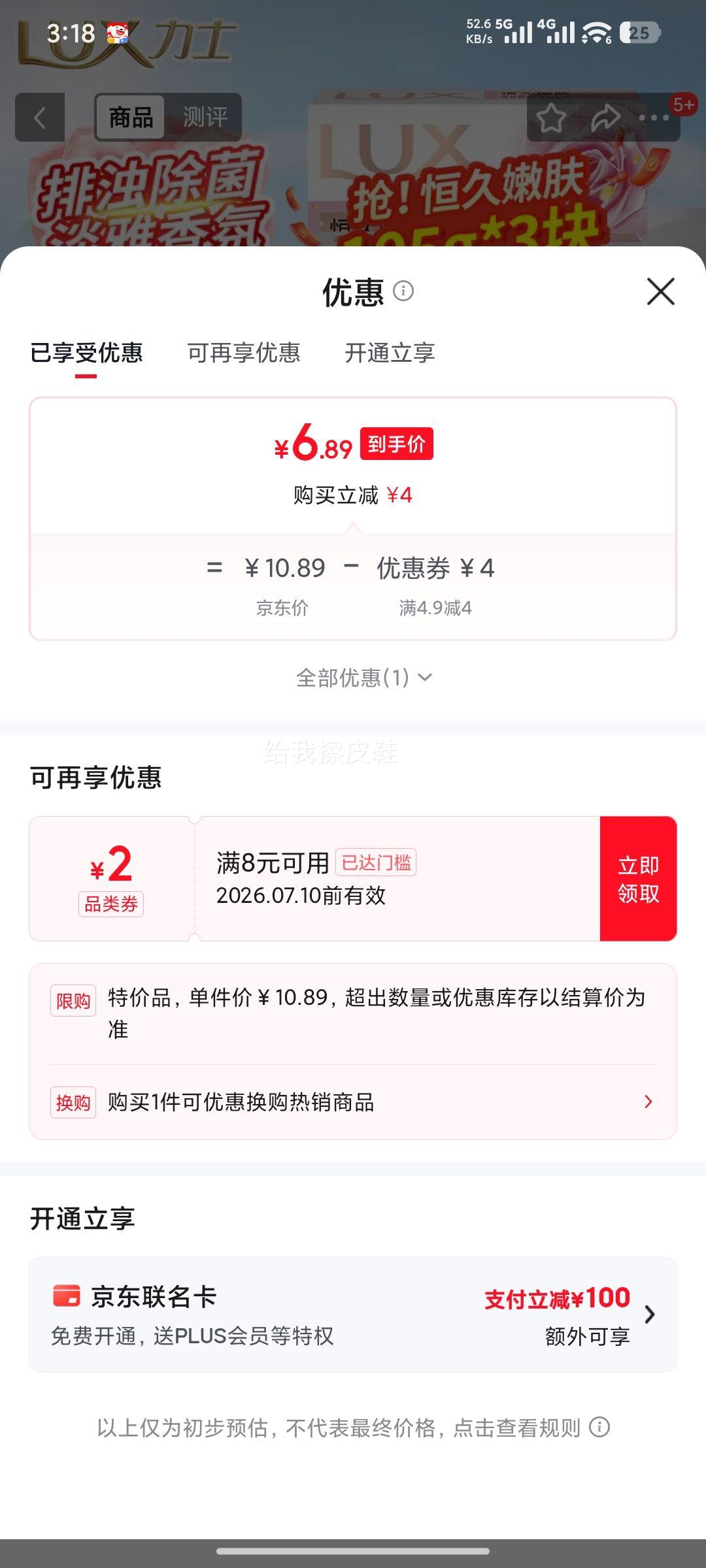
Task: Favorite this product with the star icon
Action: click(x=551, y=118)
